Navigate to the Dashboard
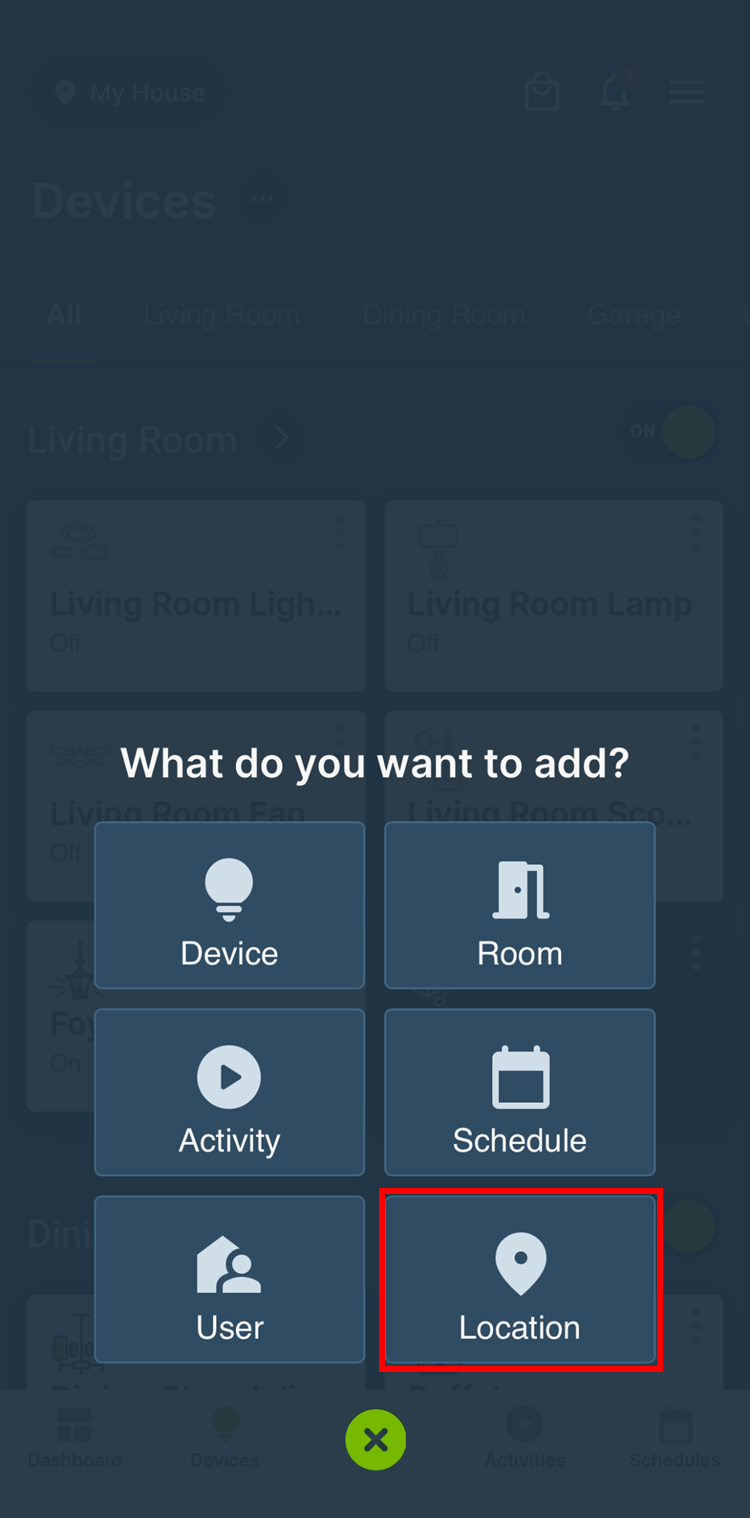Viewport: 750px width, 1518px height. pos(75,1440)
